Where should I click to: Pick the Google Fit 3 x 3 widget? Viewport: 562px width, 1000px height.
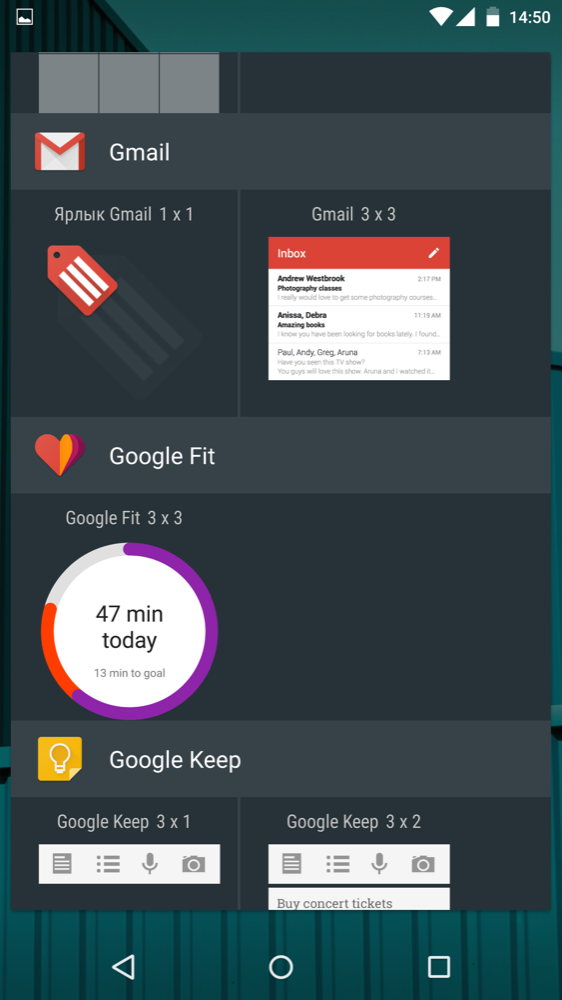click(x=124, y=607)
